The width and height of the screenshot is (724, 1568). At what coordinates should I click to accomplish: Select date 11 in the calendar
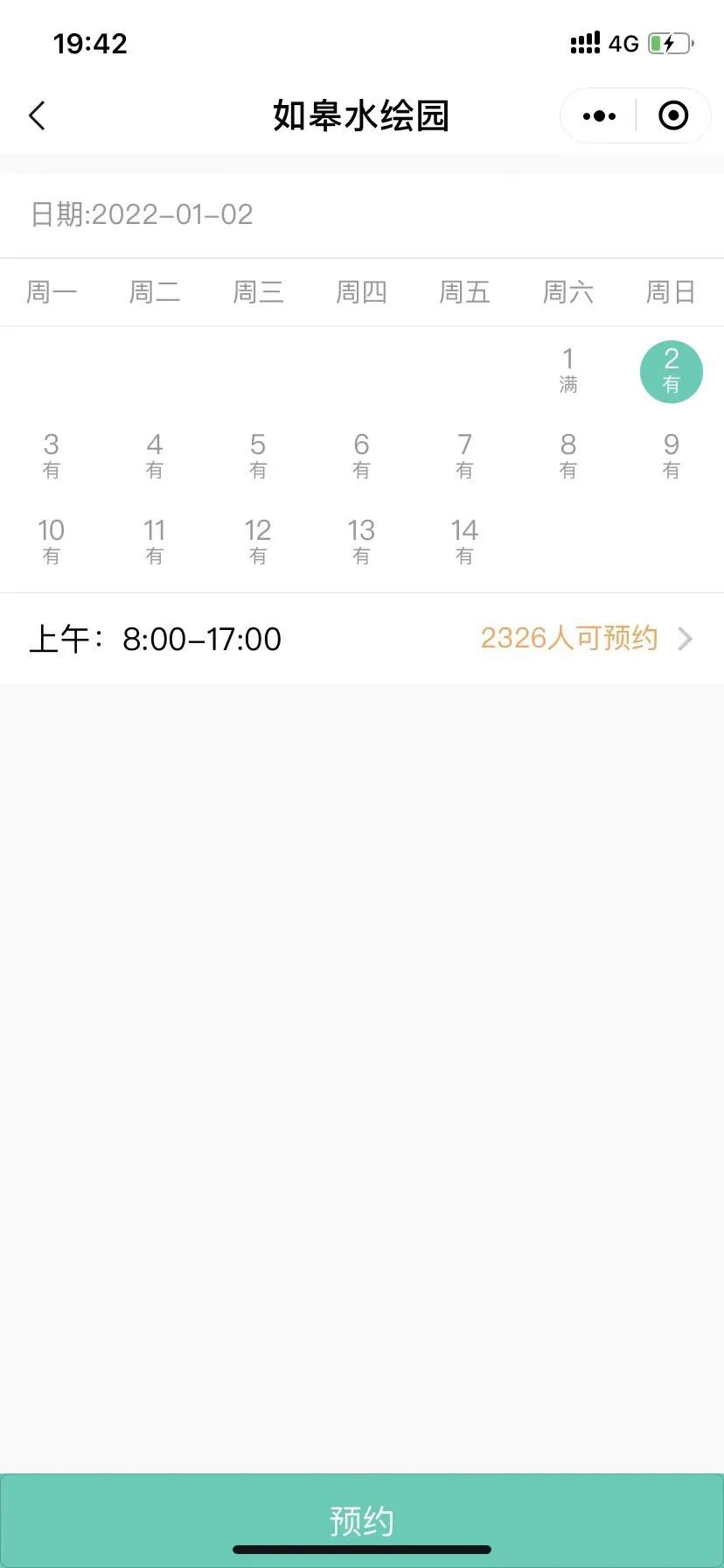[155, 542]
